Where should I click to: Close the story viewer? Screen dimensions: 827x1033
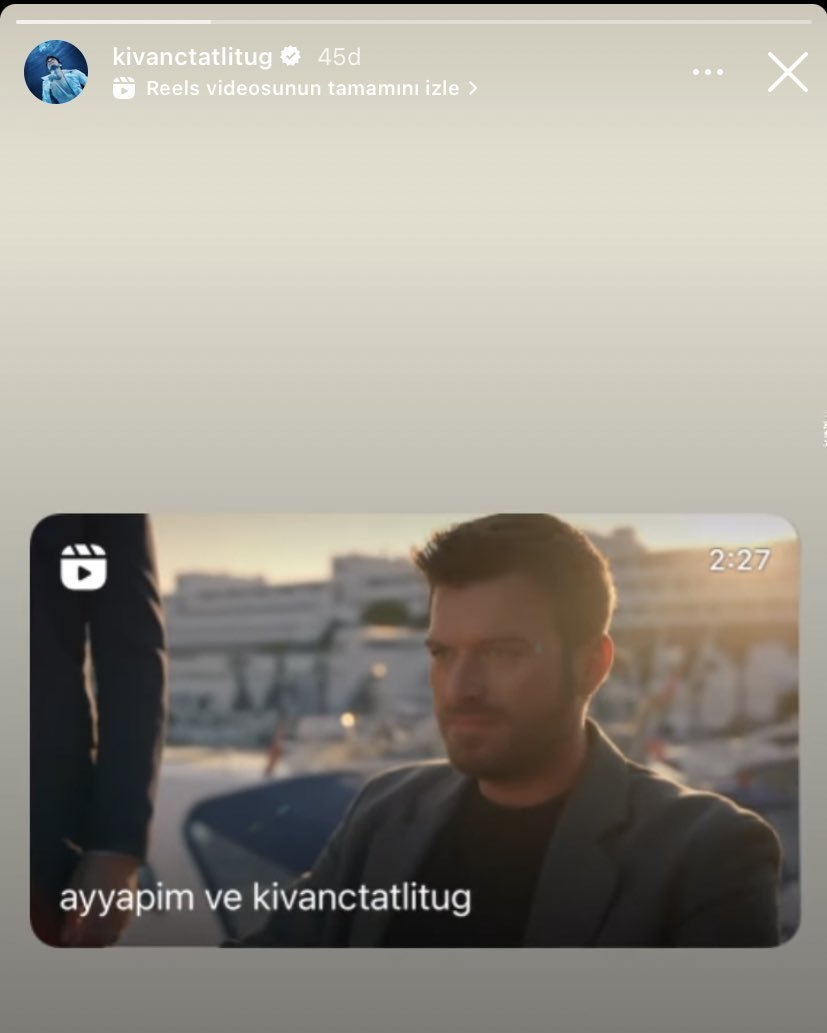coord(787,72)
